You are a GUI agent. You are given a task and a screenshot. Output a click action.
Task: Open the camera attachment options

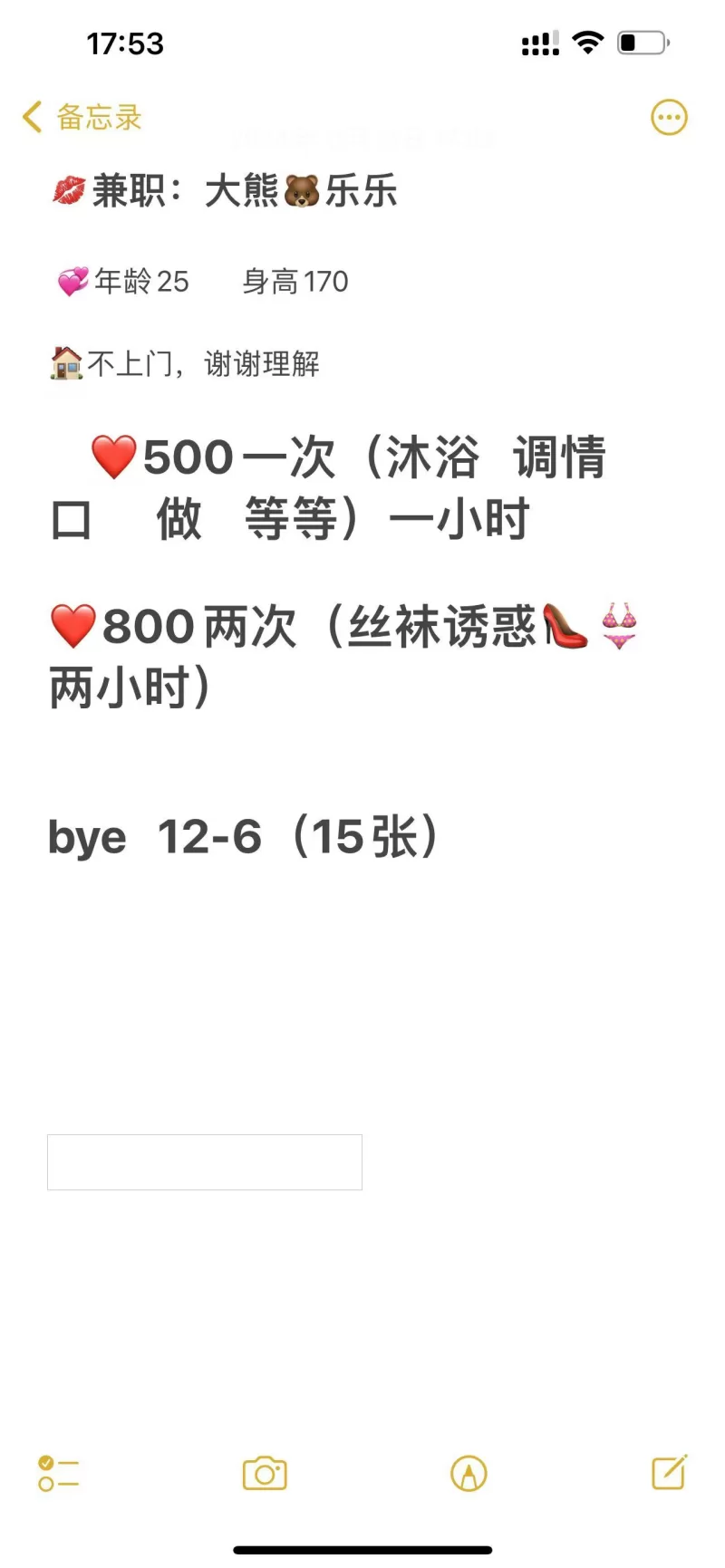(x=265, y=1473)
